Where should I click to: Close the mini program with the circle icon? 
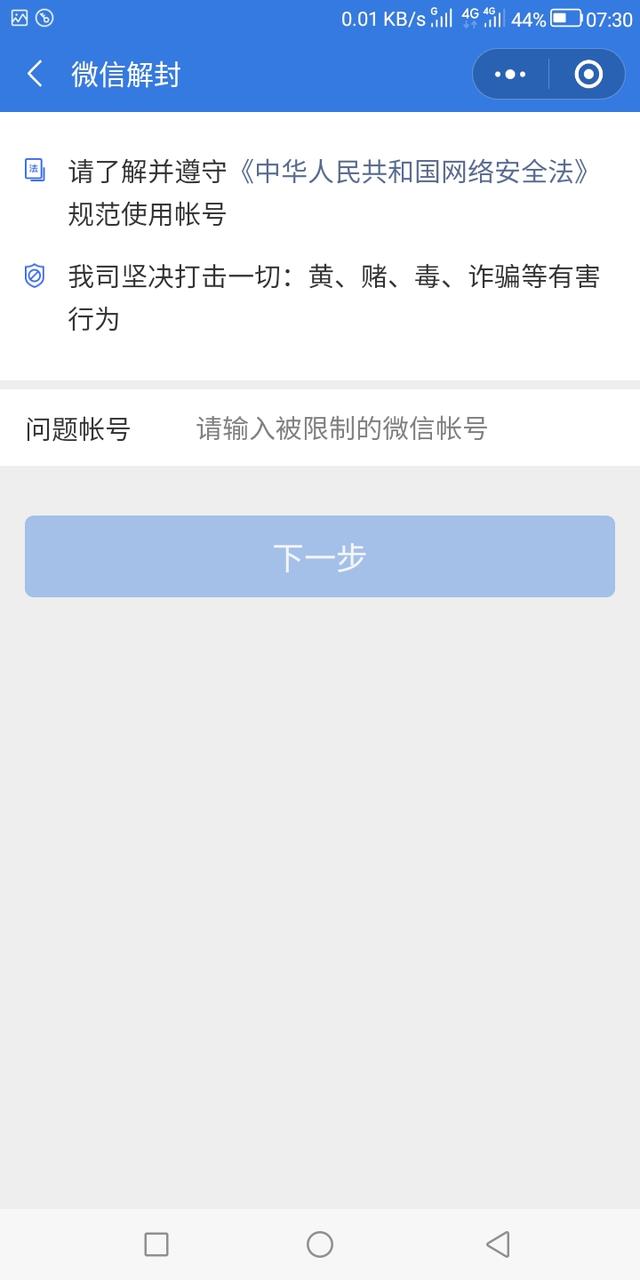pos(588,74)
